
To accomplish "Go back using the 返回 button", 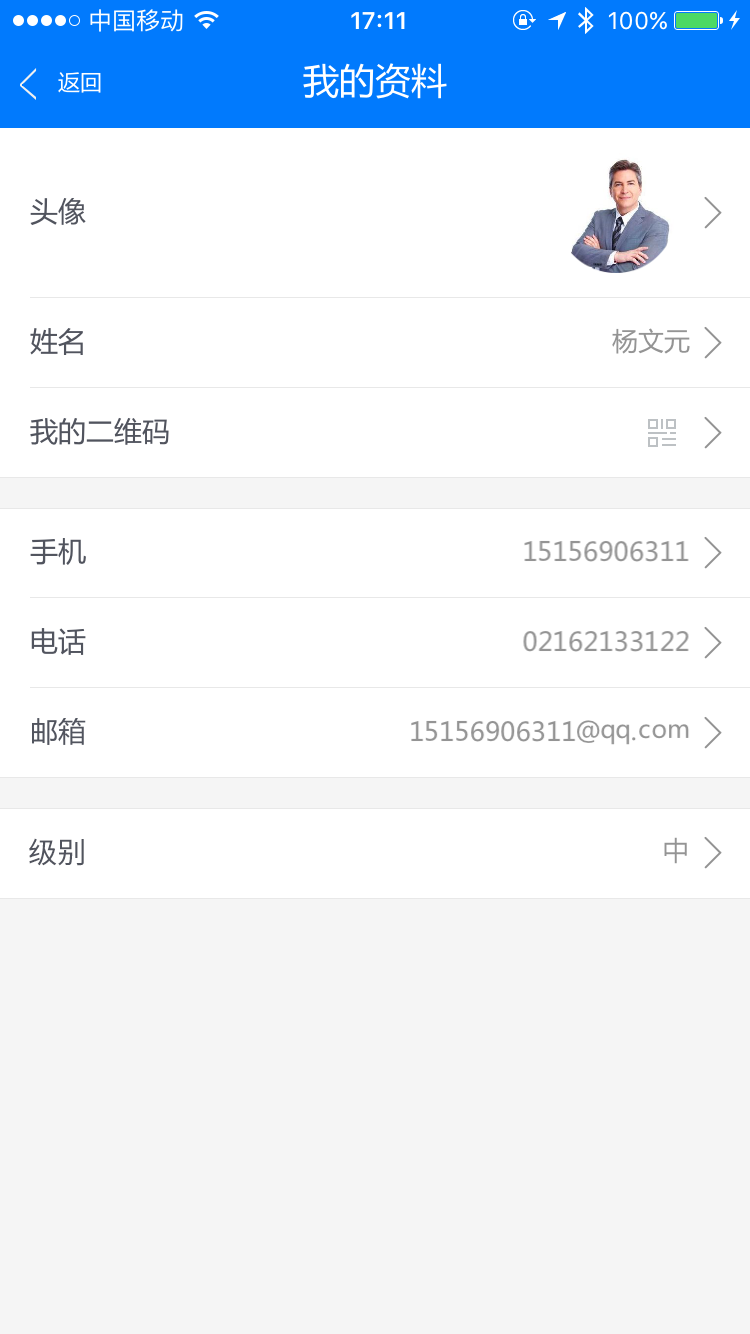I will click(60, 83).
